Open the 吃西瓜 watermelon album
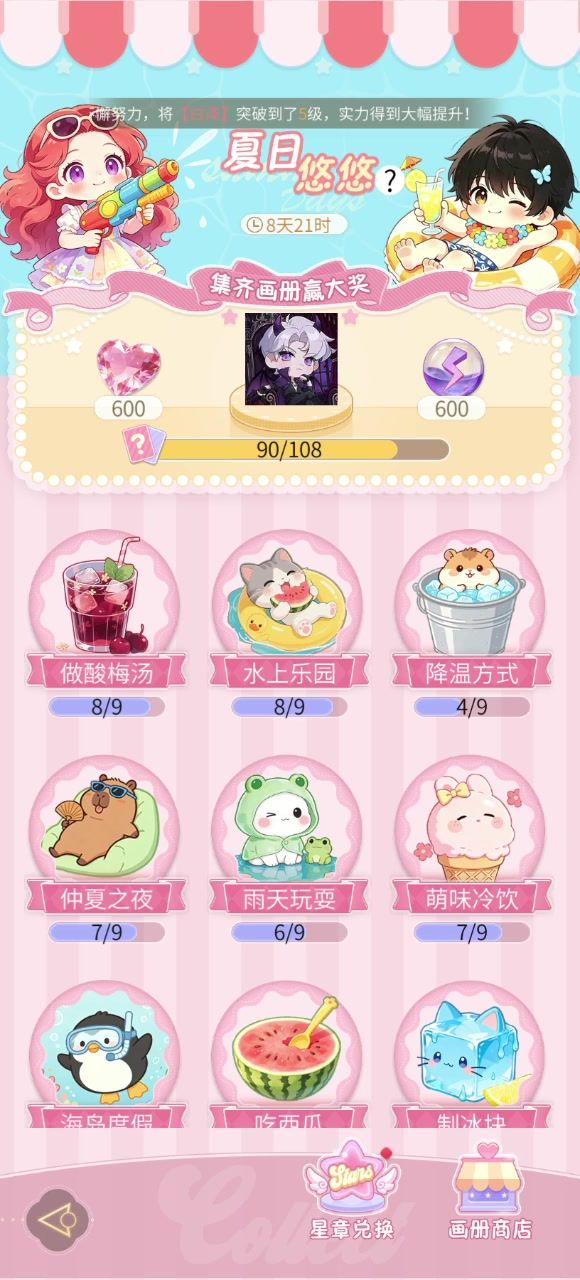 click(289, 1055)
